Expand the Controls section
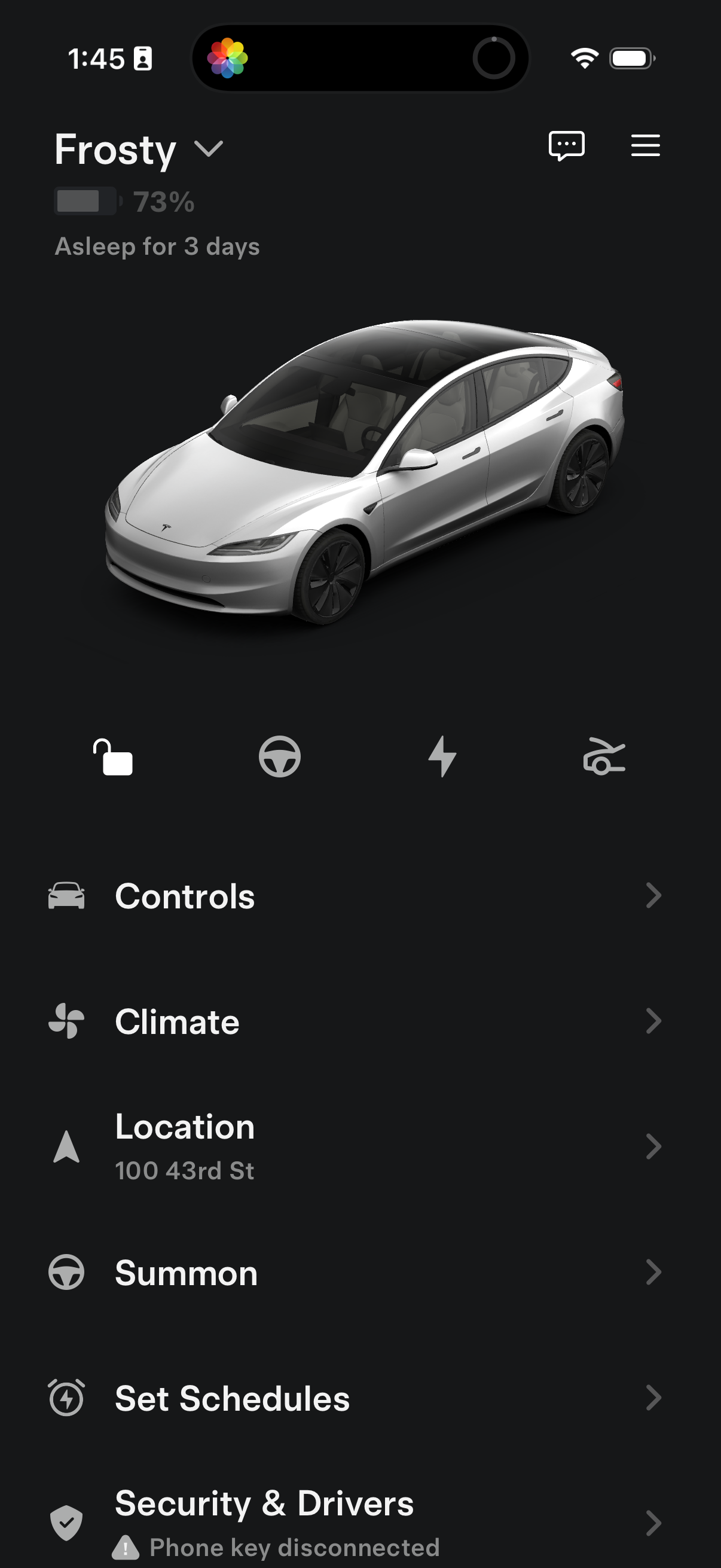 click(186, 895)
